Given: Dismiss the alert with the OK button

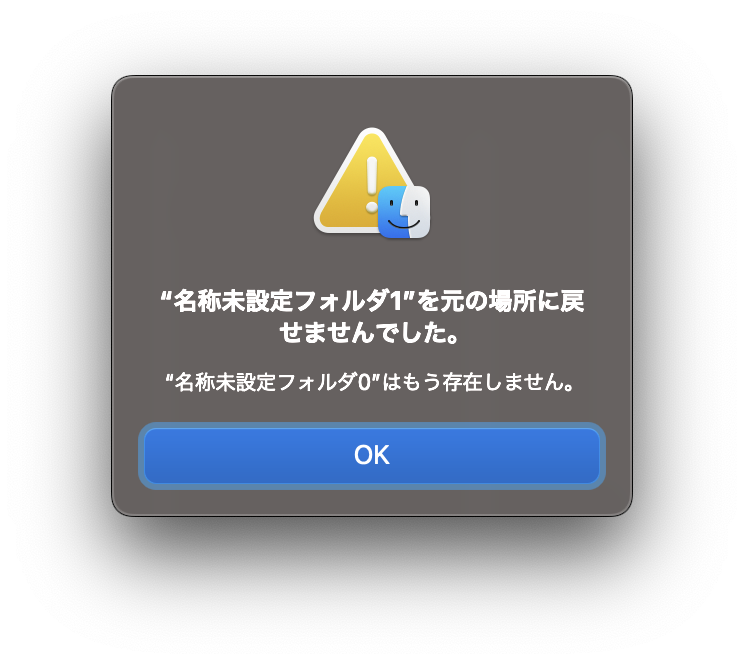Looking at the screenshot, I should click(372, 456).
